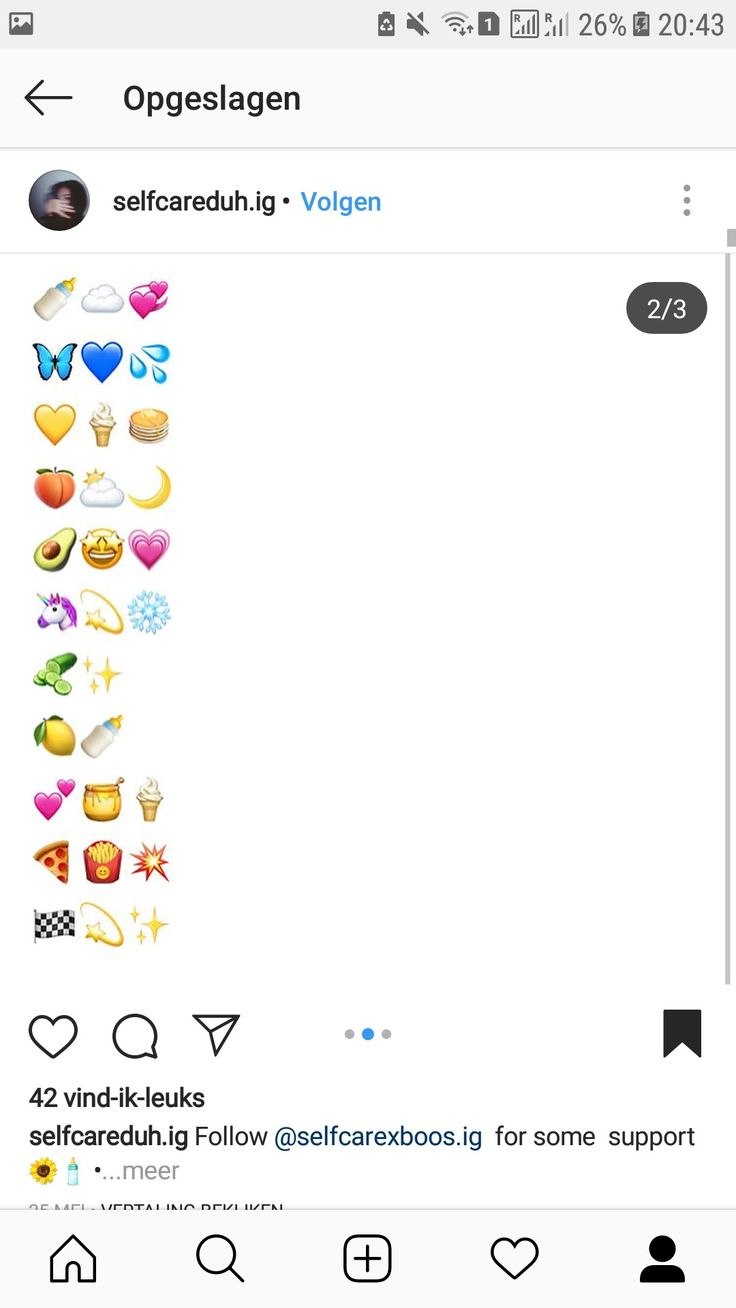Remove this post from saved bookmarks
This screenshot has width=736, height=1308.
tap(682, 1034)
